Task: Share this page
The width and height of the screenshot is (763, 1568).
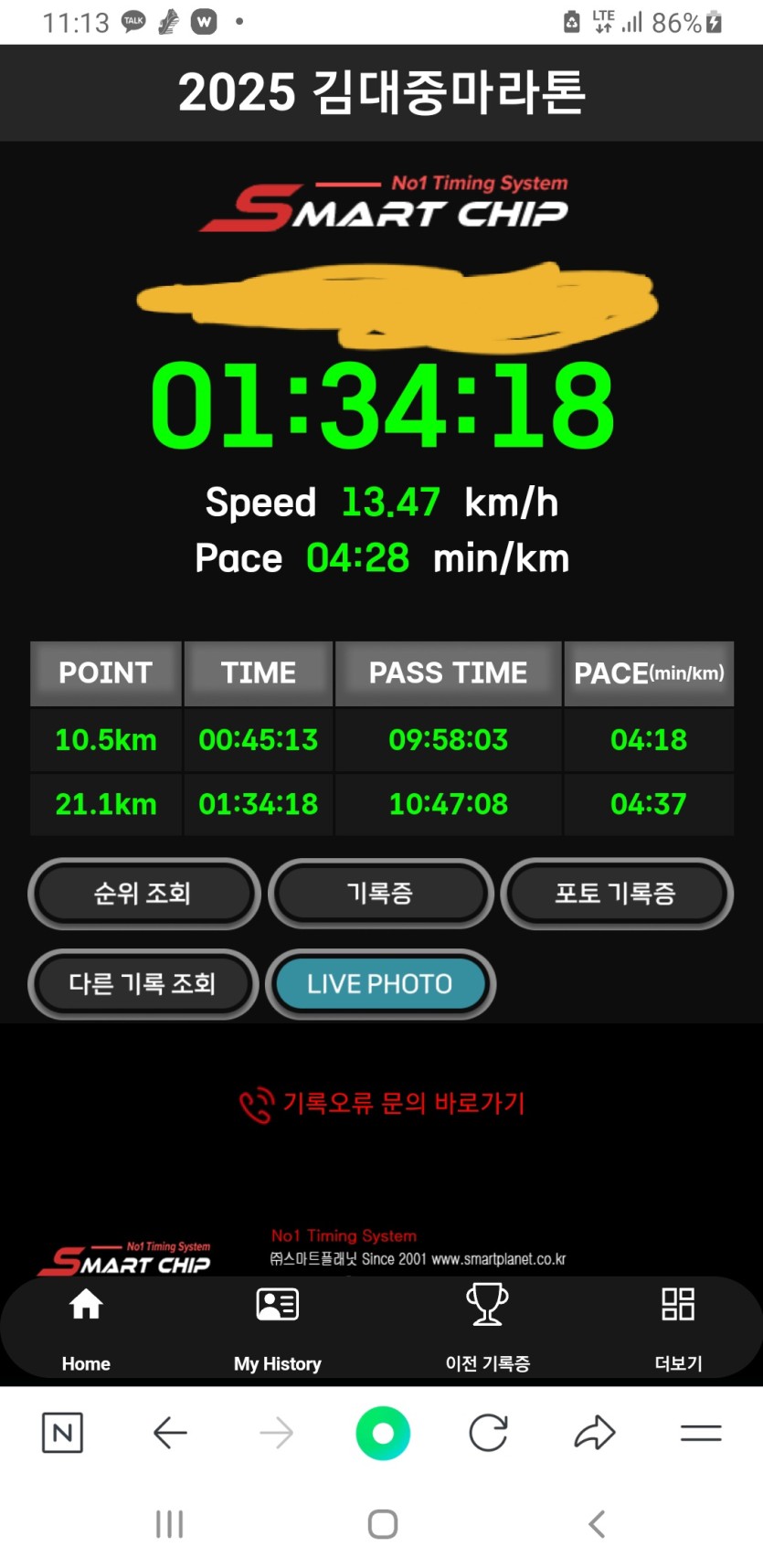Action: 595,1432
